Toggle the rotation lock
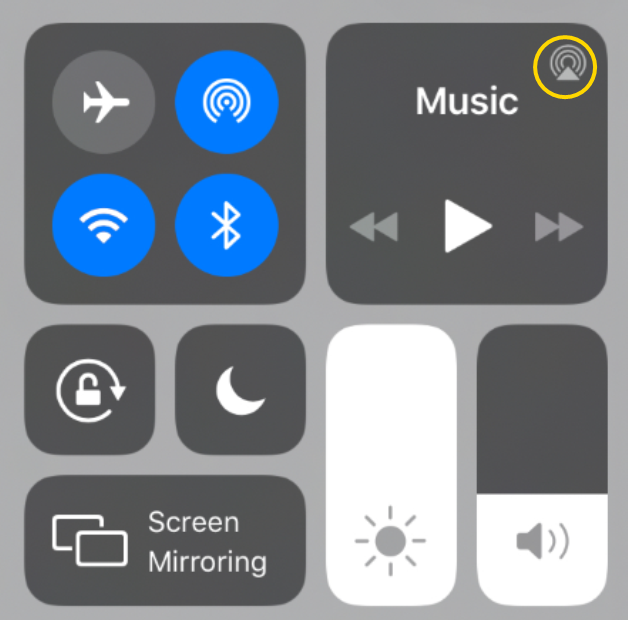 90,390
